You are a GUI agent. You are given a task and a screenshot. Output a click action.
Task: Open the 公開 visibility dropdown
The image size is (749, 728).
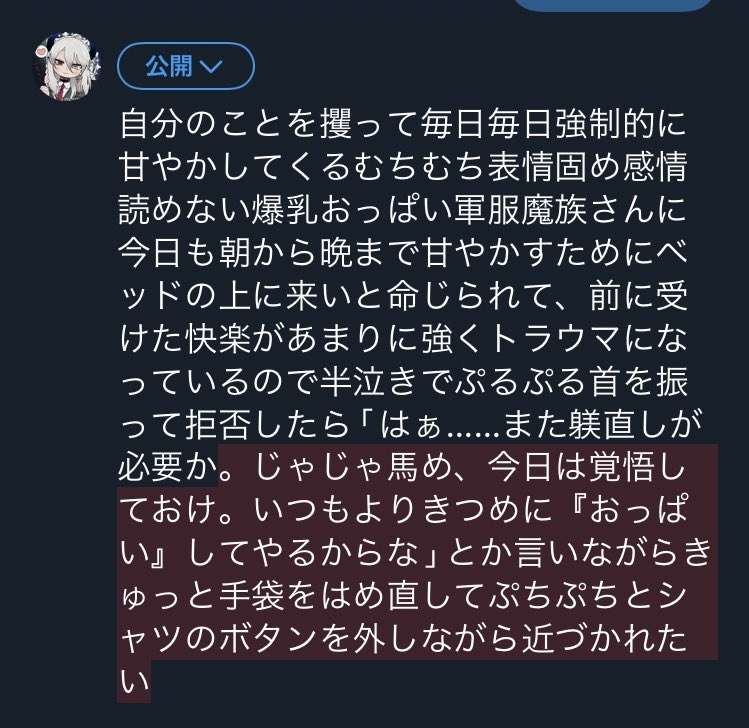pyautogui.click(x=186, y=67)
